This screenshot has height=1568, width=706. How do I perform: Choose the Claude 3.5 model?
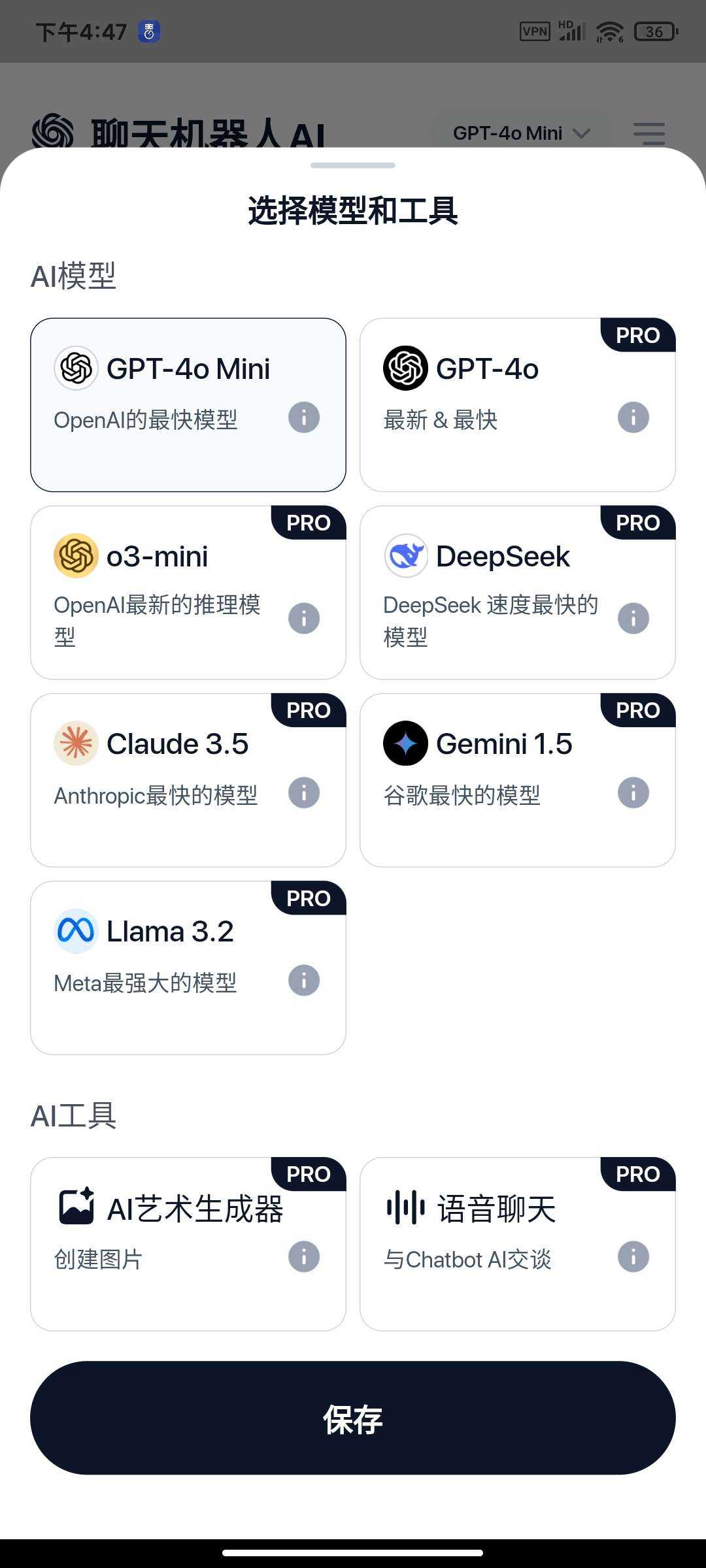pos(188,780)
